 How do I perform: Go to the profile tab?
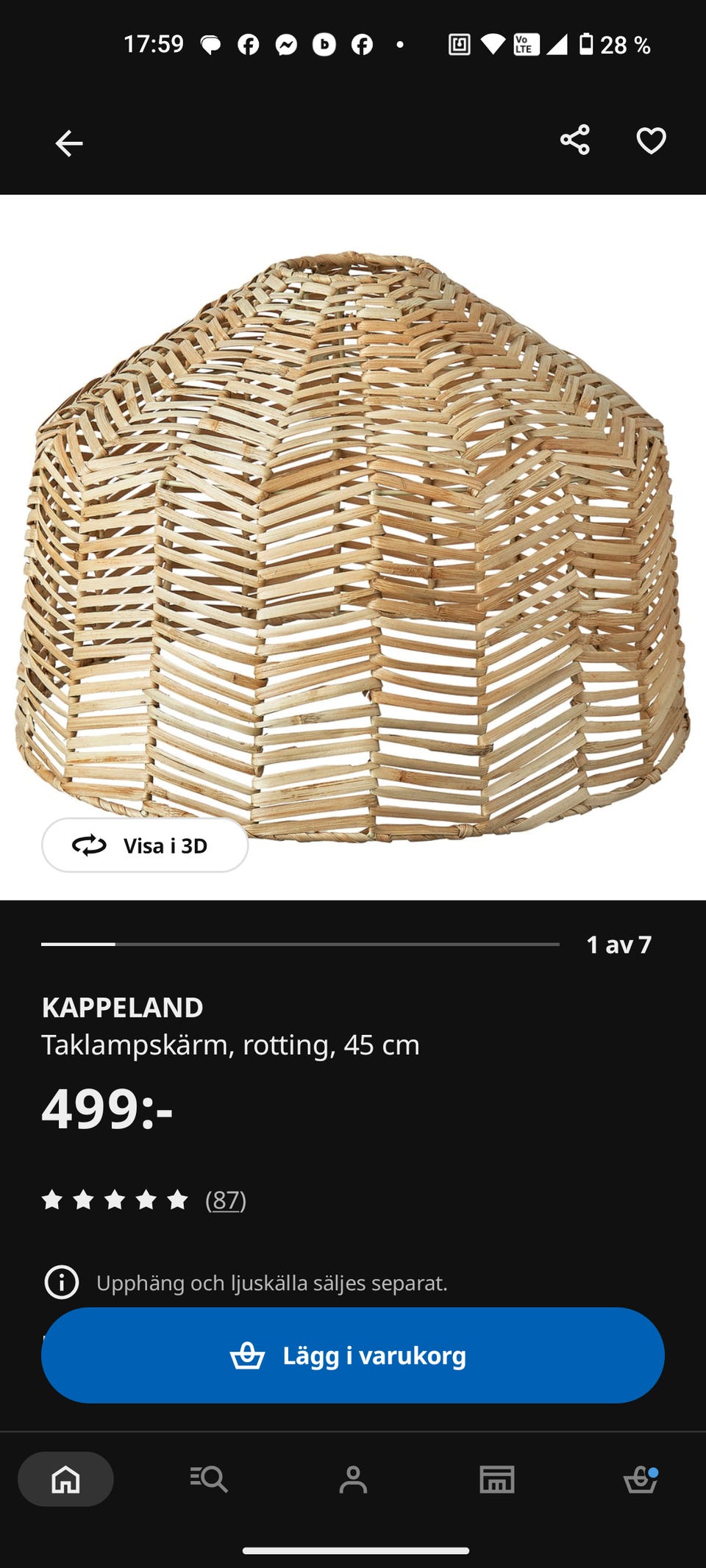(x=353, y=1479)
